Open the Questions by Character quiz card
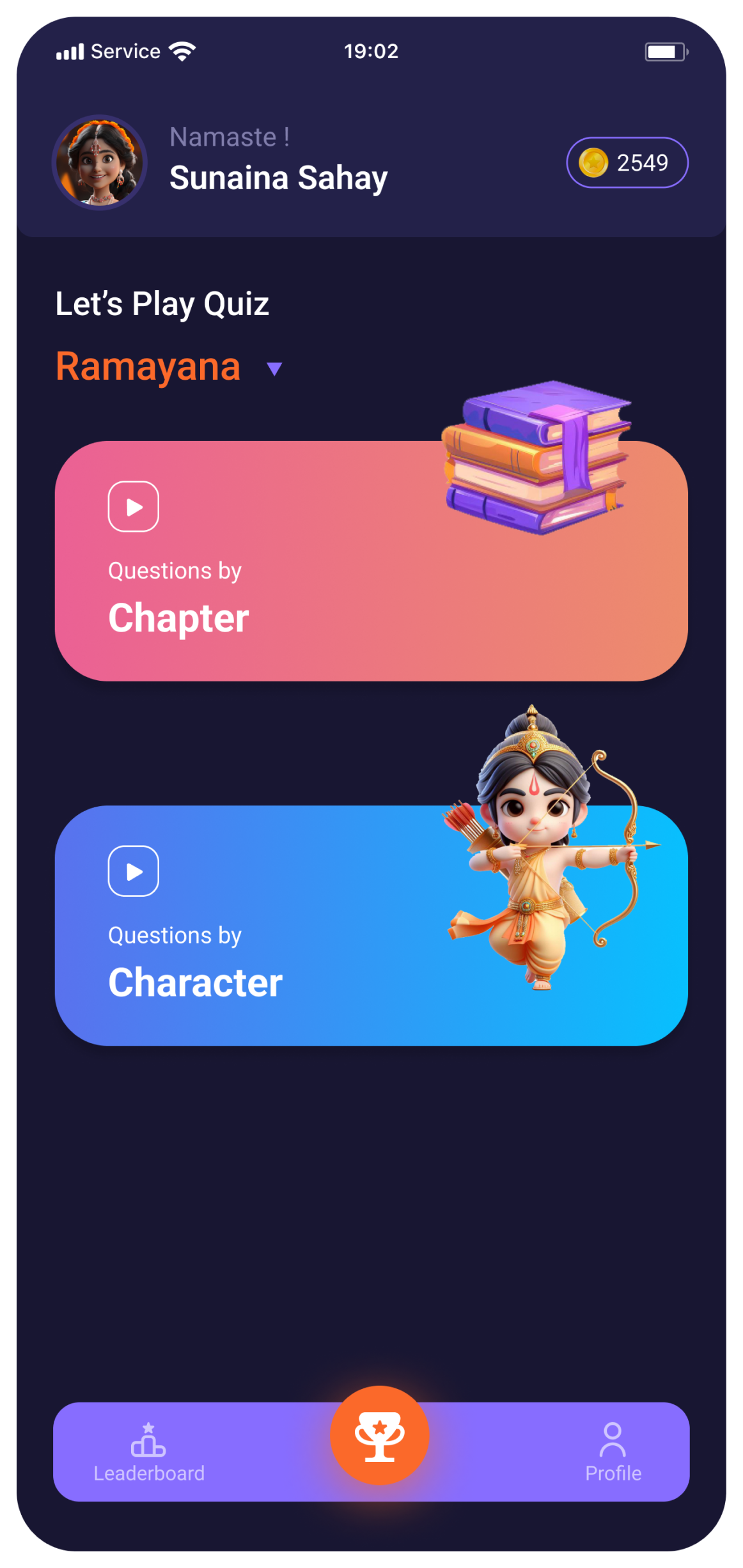The height and width of the screenshot is (1568, 743). [371, 925]
